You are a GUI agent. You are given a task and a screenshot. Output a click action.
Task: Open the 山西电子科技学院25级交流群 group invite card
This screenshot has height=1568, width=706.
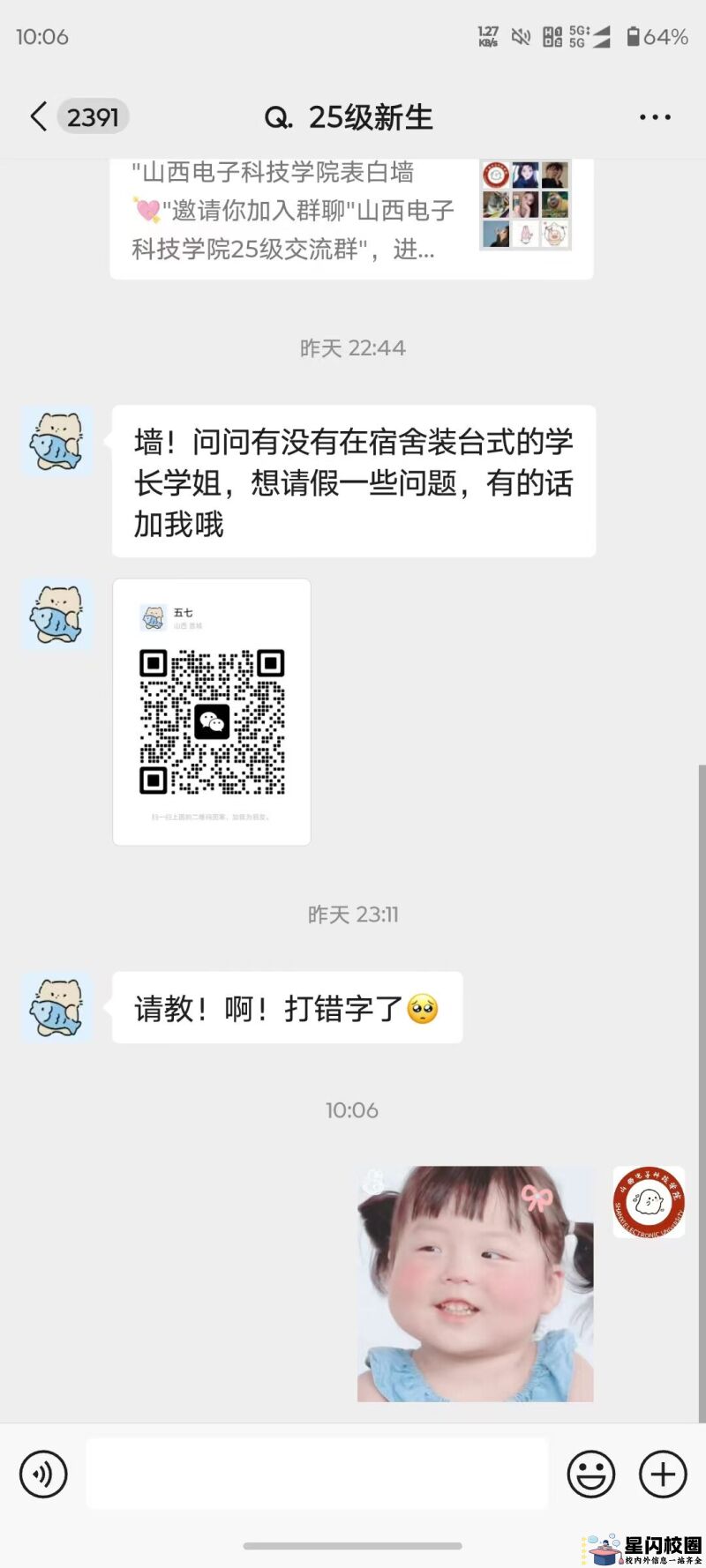(351, 216)
